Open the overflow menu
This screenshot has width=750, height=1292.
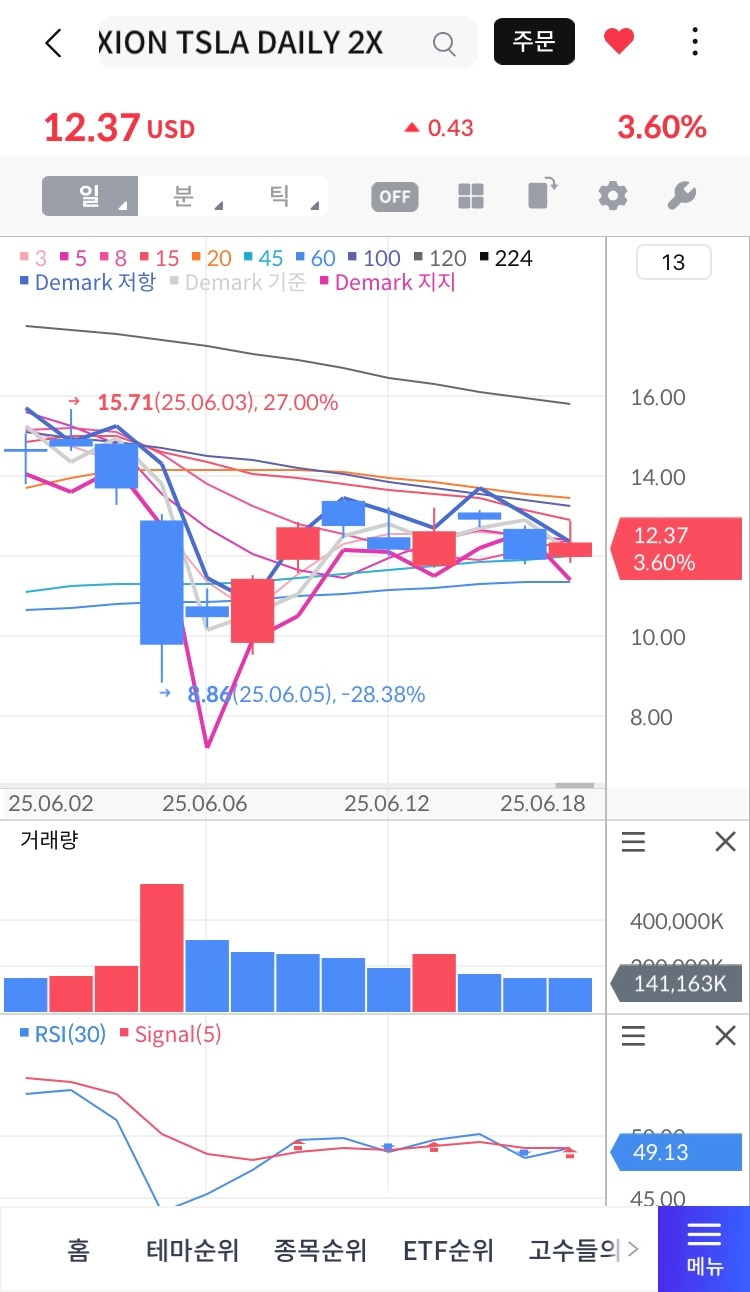coord(695,42)
